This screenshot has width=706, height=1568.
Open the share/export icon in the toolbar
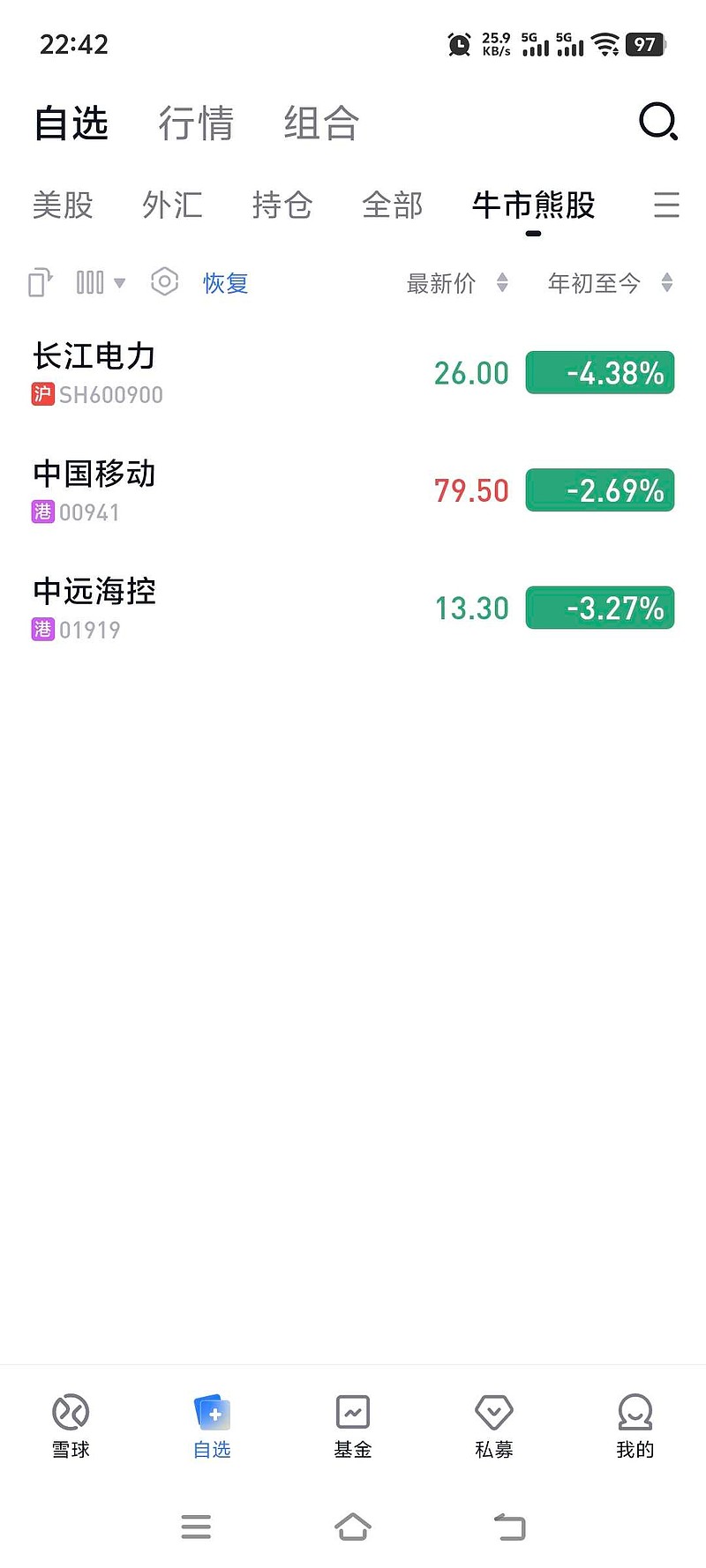[39, 282]
